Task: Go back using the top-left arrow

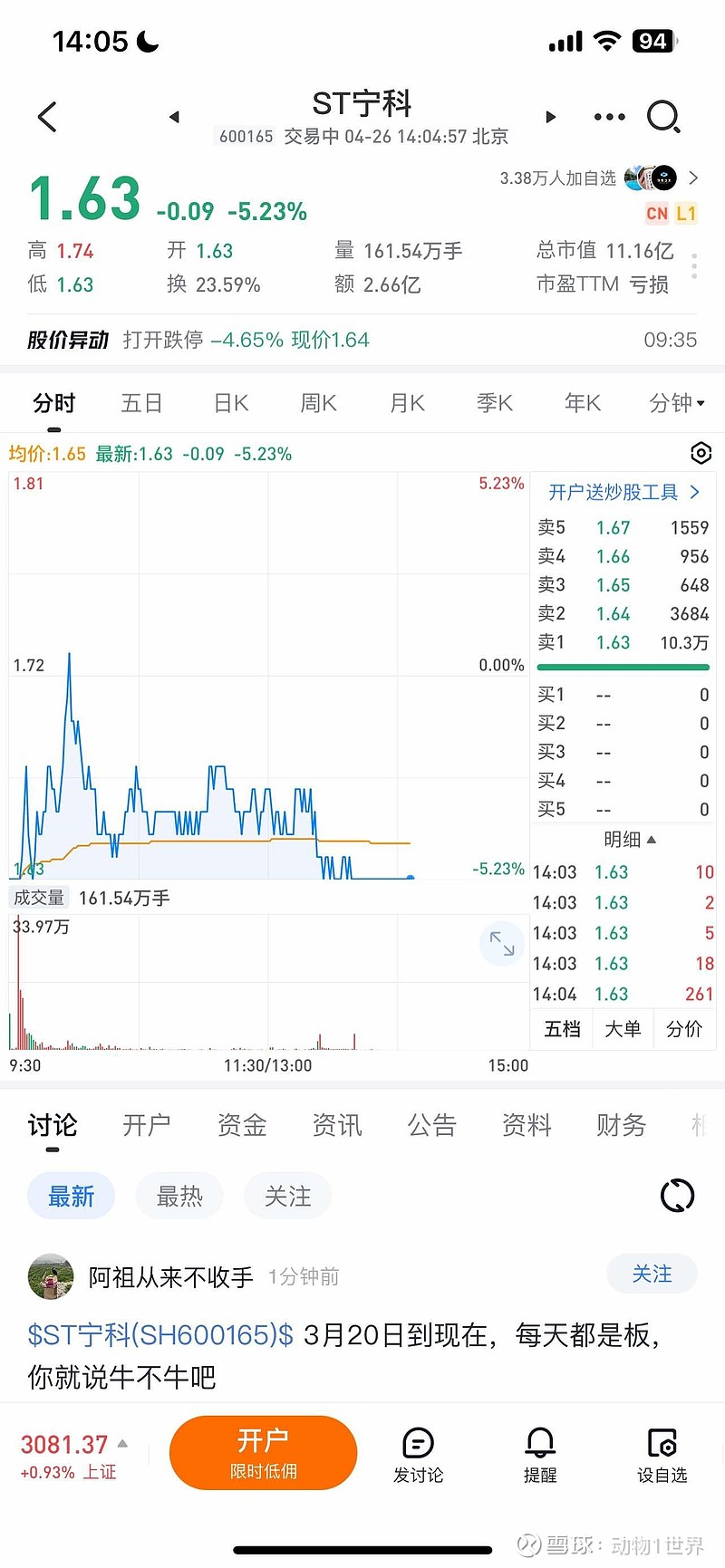Action: pyautogui.click(x=47, y=117)
